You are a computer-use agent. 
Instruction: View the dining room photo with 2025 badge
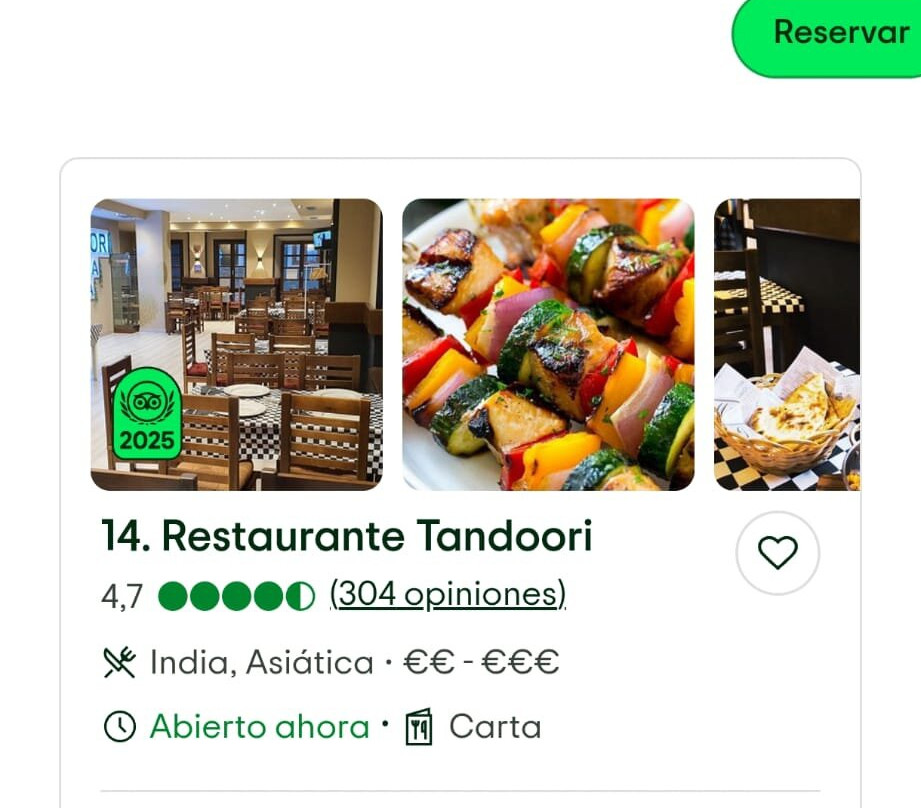tap(236, 344)
